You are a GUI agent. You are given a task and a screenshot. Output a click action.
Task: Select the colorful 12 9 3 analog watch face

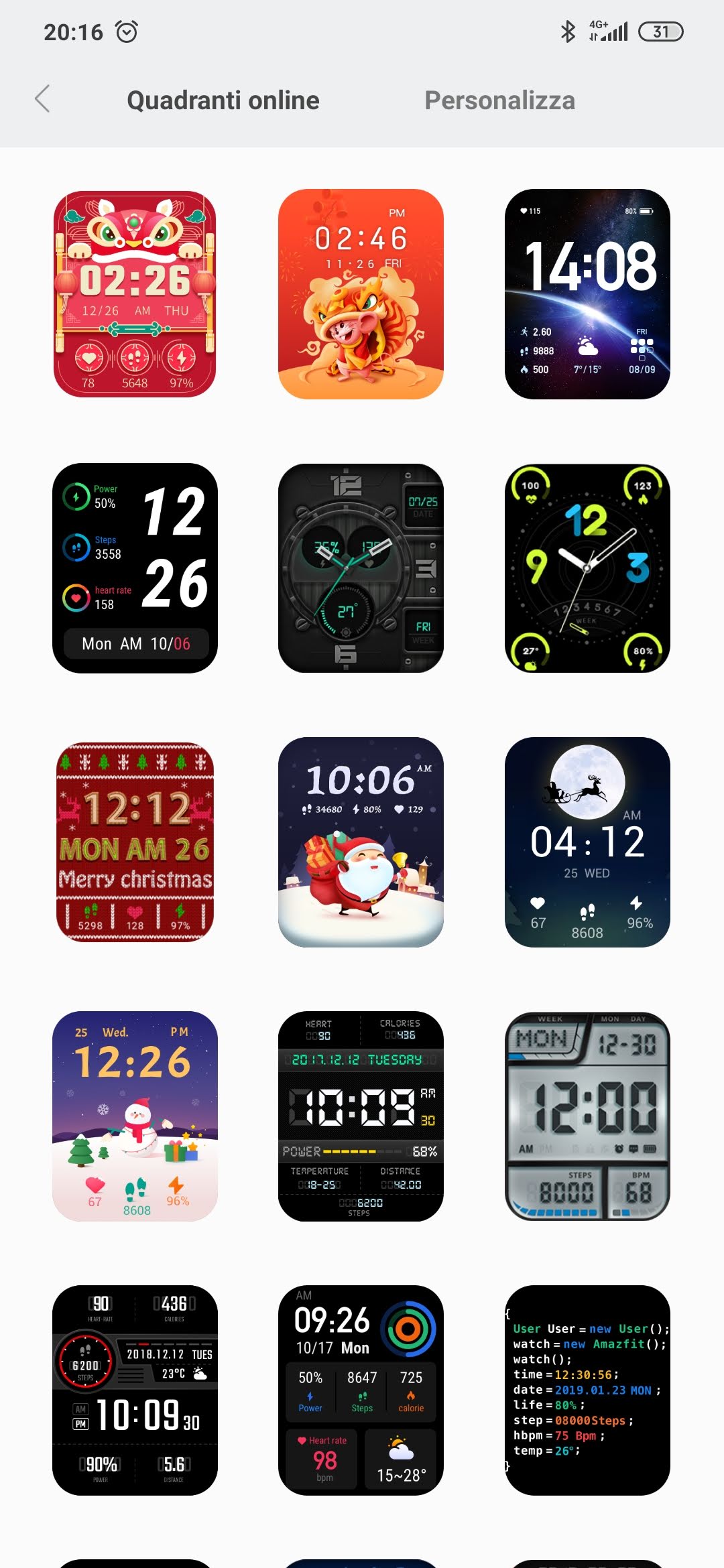pyautogui.click(x=587, y=568)
